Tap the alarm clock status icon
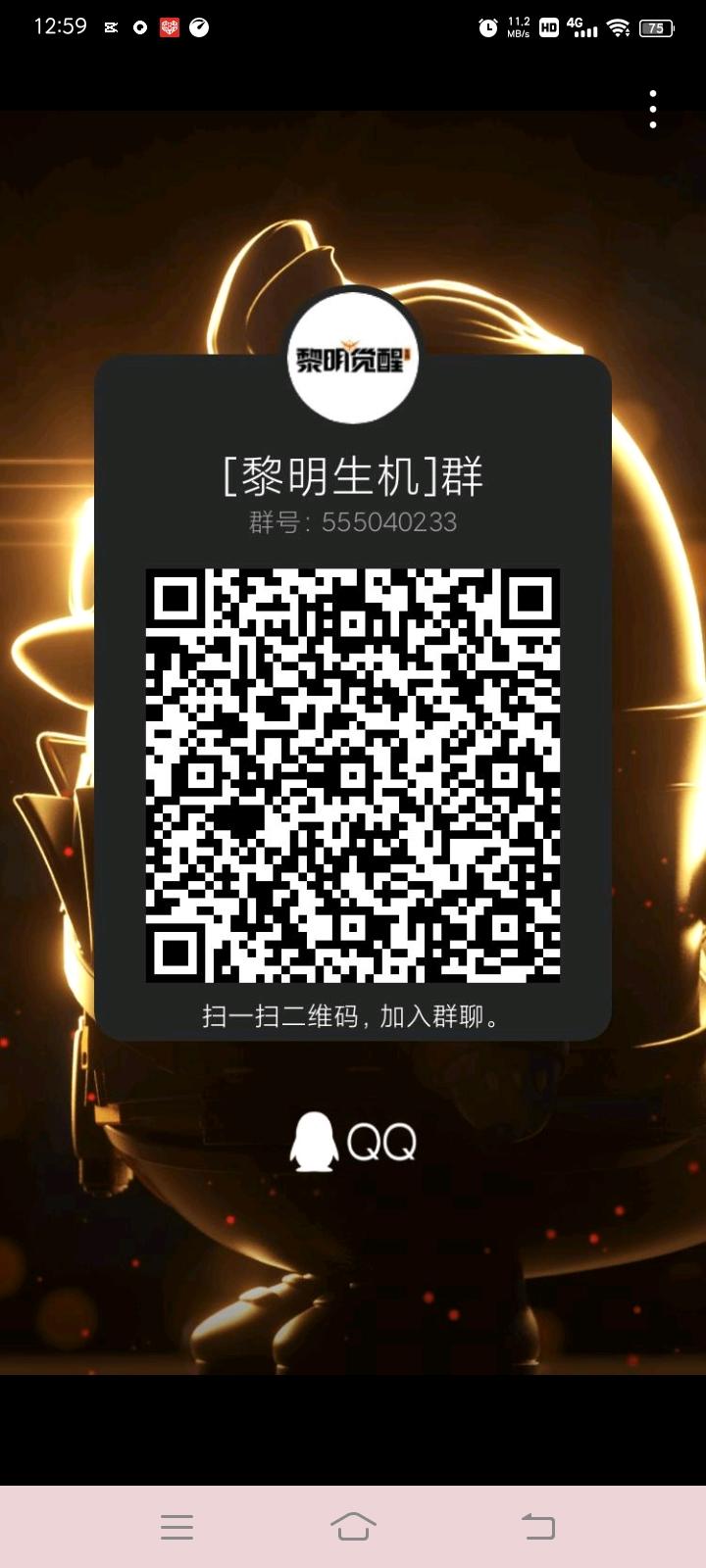The height and width of the screenshot is (1568, 706). 488,27
